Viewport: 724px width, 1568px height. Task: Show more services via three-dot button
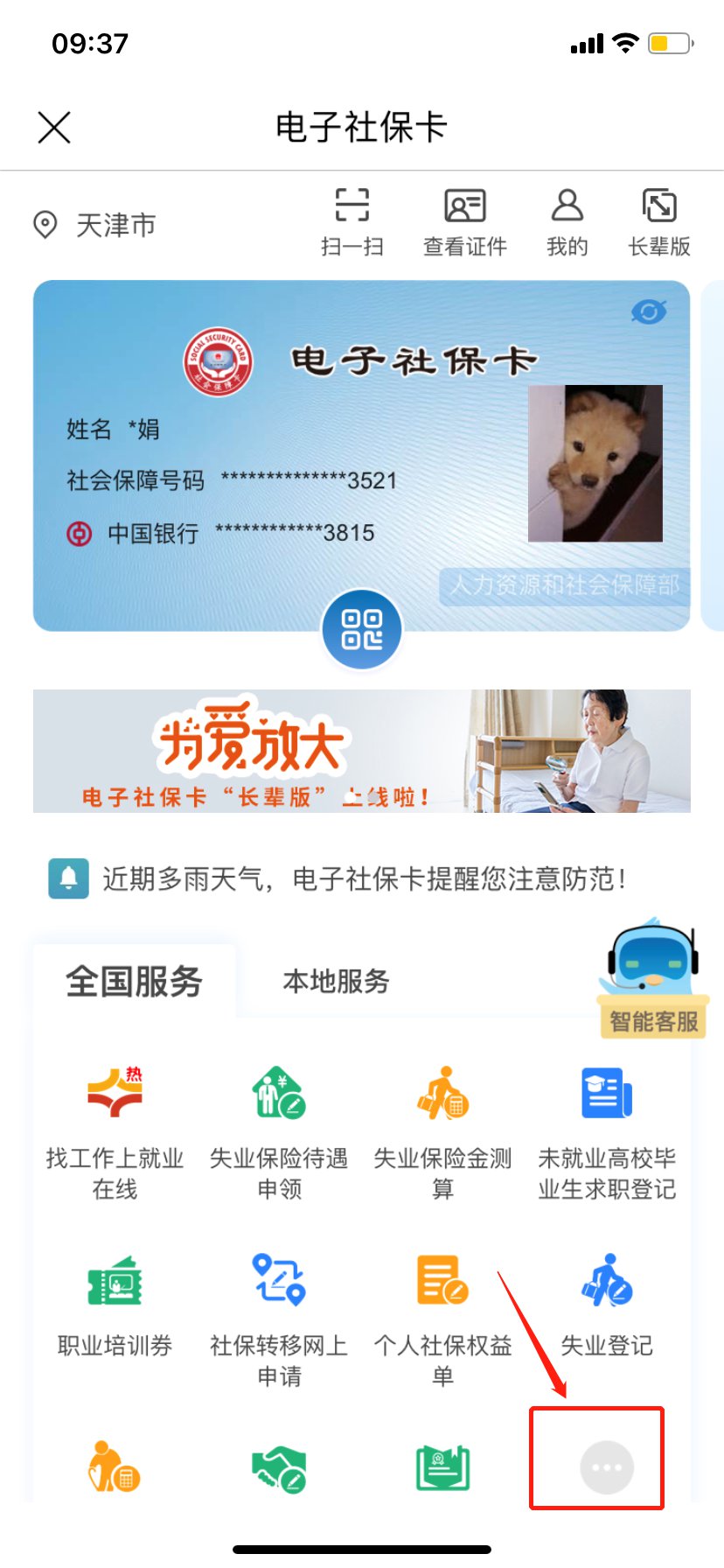coord(607,1467)
